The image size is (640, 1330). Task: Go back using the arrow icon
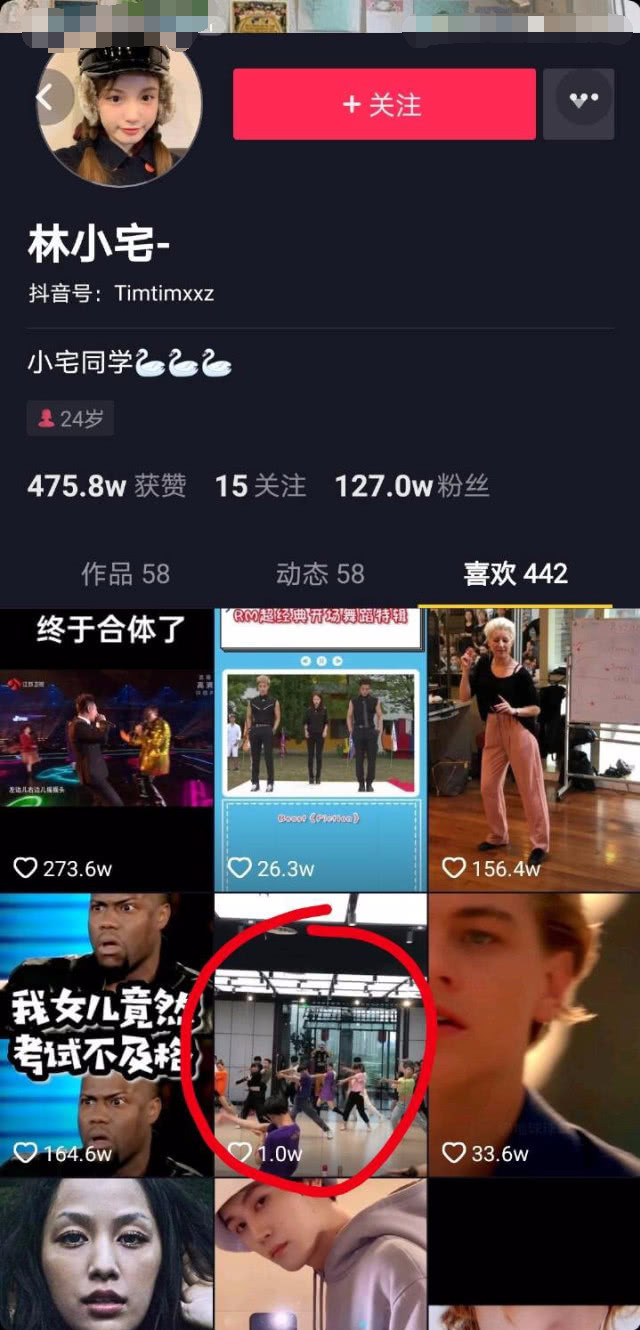pos(45,98)
